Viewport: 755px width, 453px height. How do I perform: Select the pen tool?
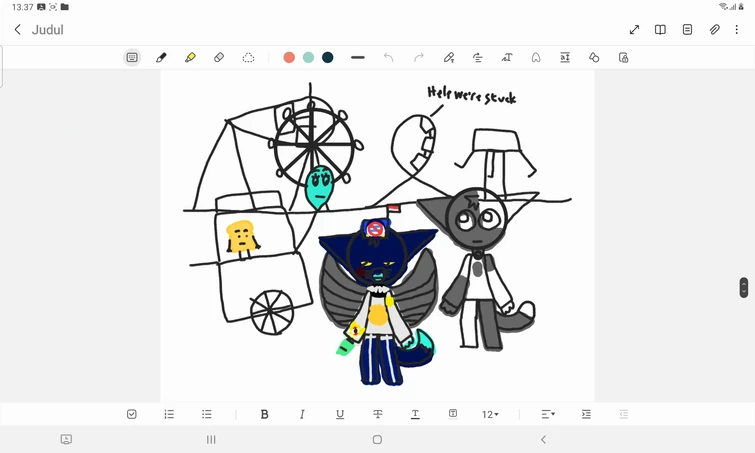pyautogui.click(x=161, y=58)
